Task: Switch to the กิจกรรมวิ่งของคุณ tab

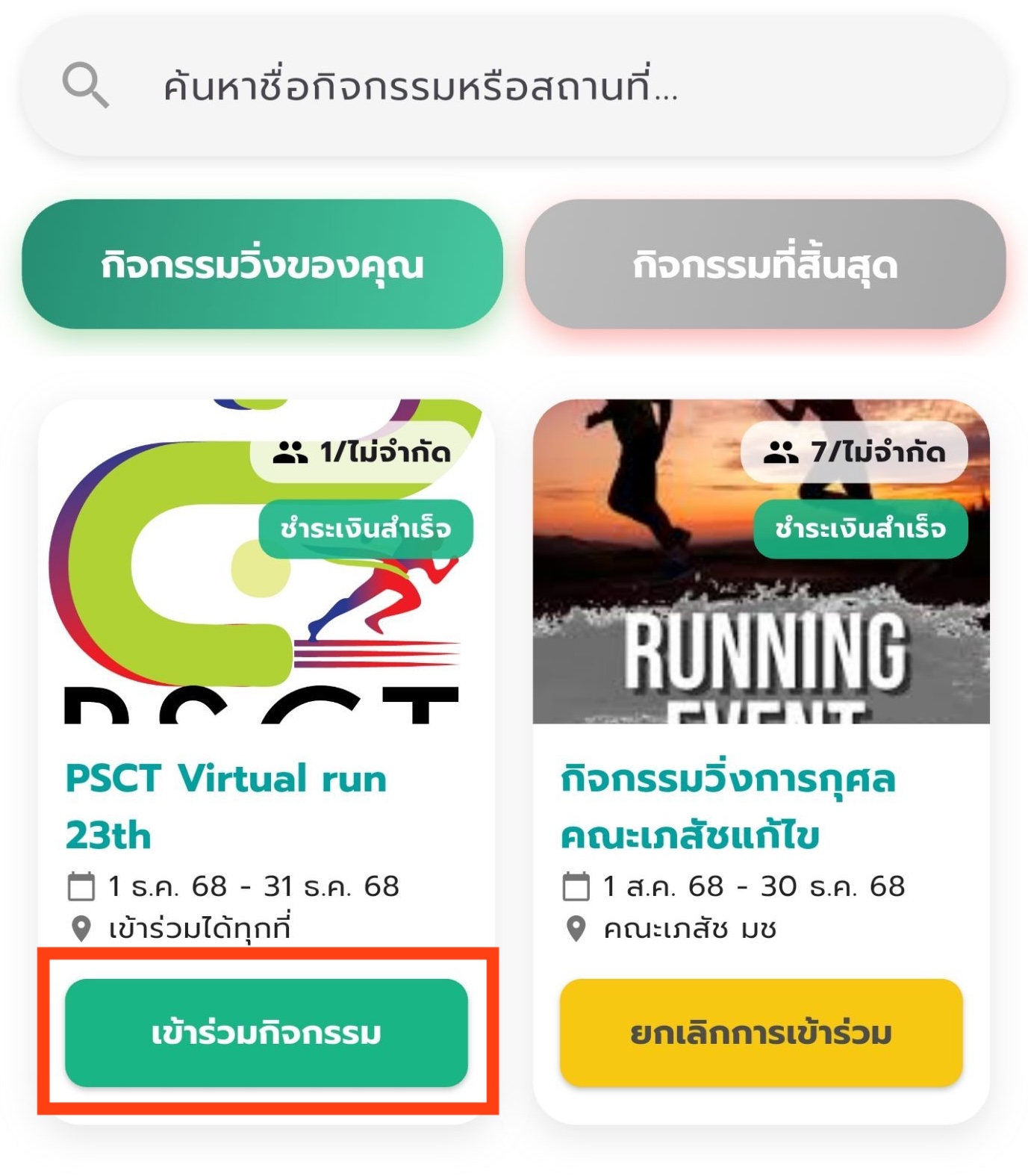Action: point(262,264)
